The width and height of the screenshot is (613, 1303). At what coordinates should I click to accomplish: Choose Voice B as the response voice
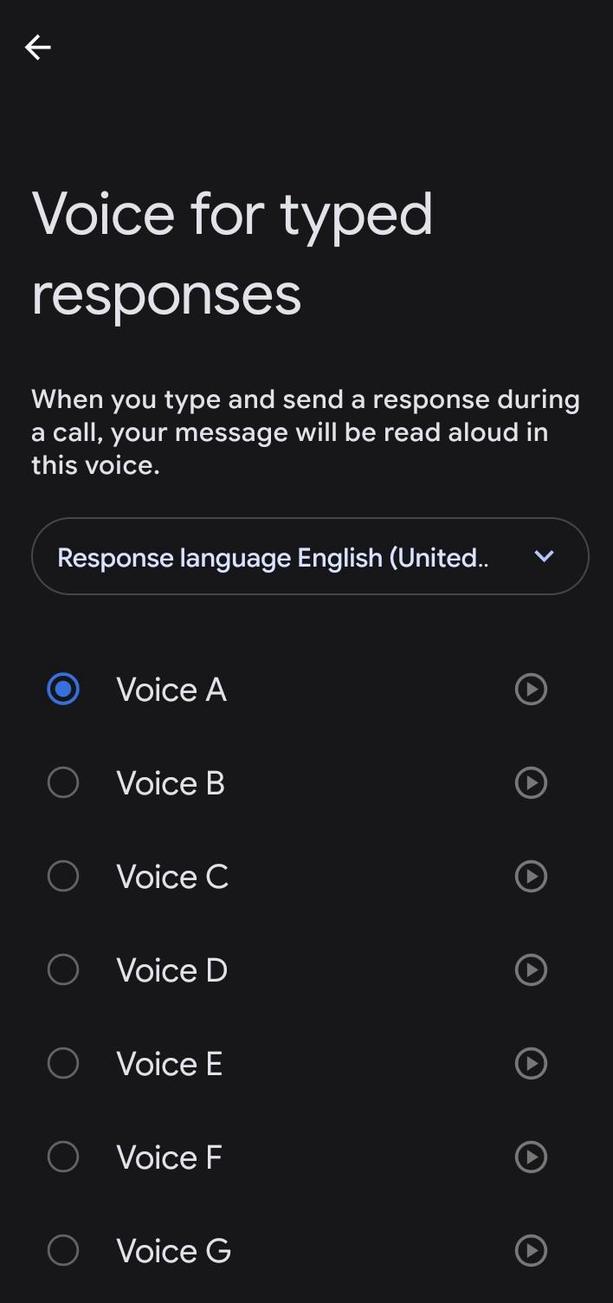[63, 783]
